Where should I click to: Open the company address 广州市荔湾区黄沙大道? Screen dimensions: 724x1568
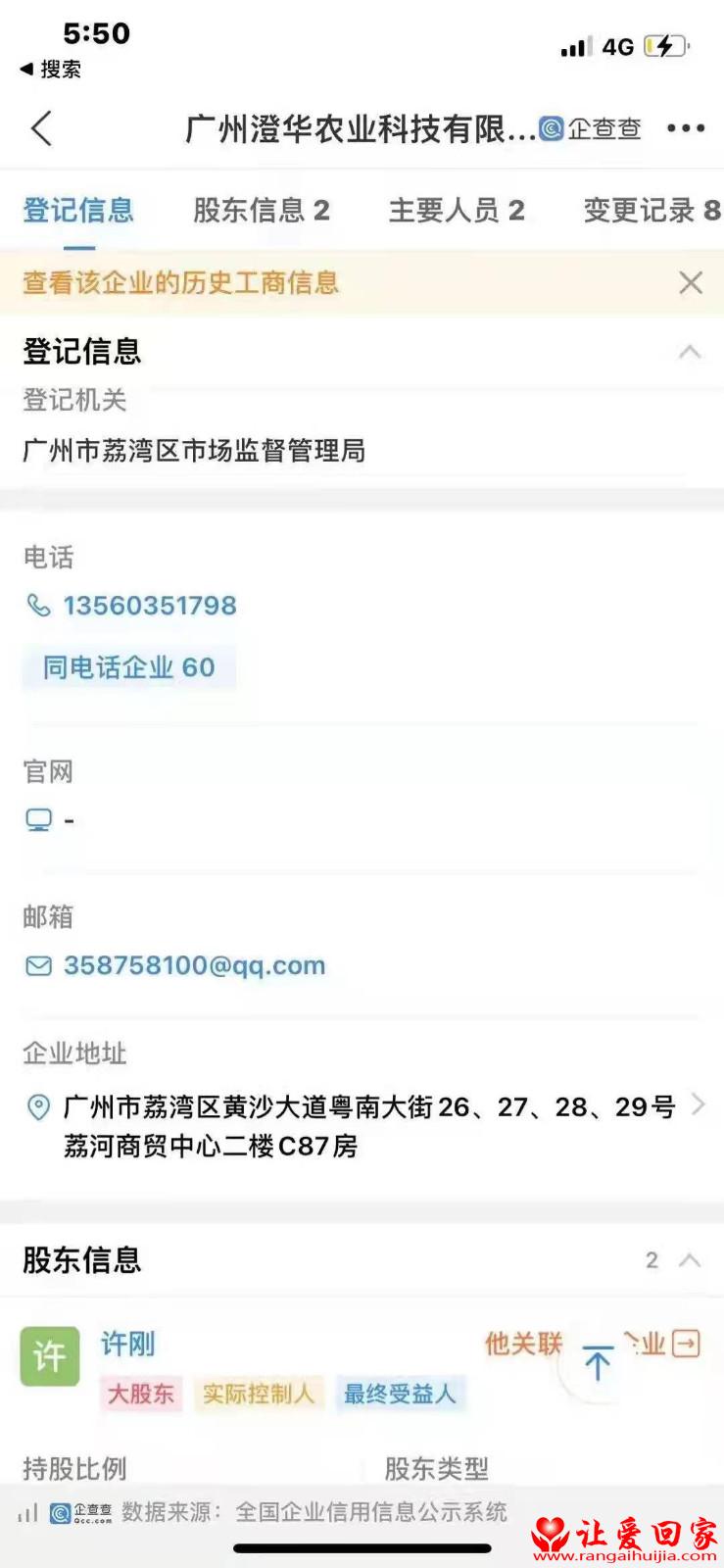(x=363, y=1126)
